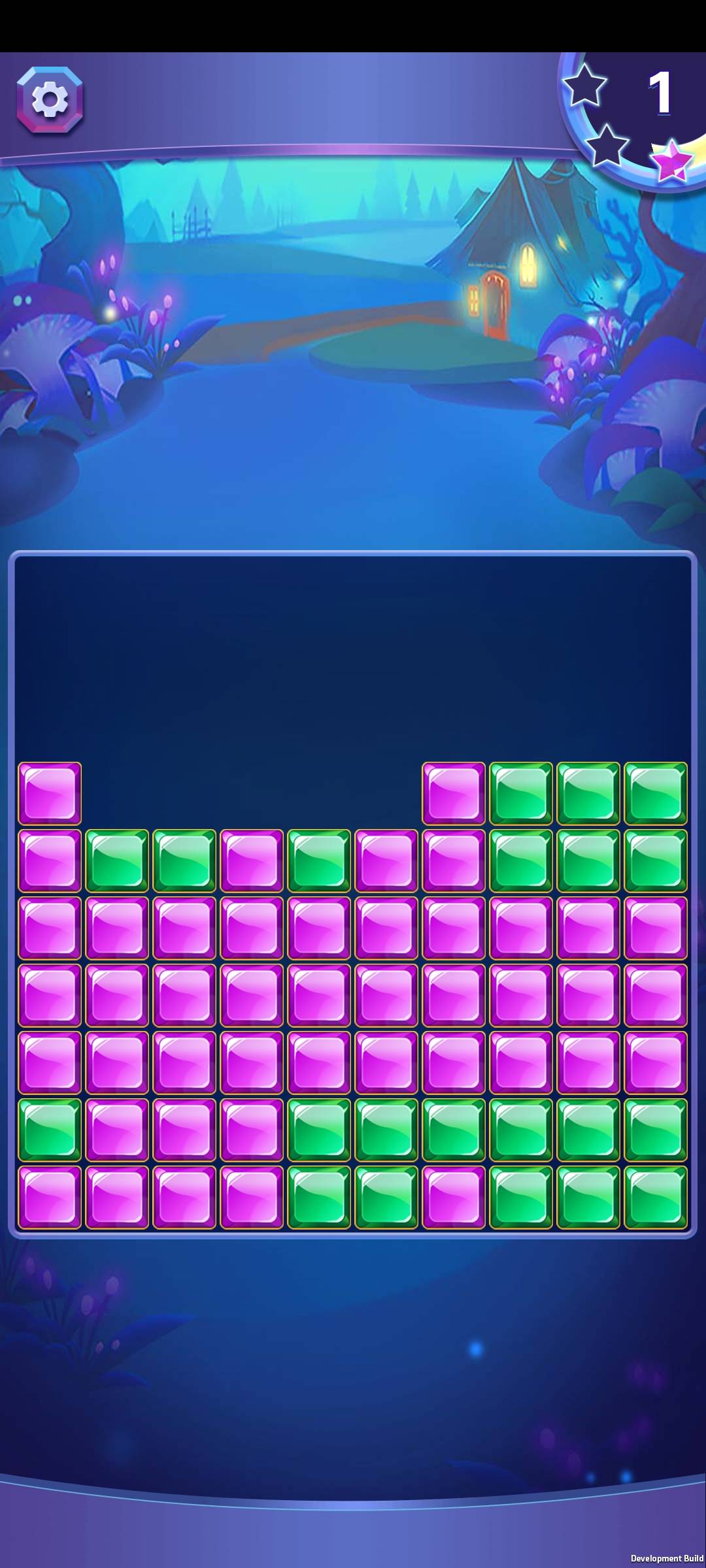Image resolution: width=706 pixels, height=1568 pixels.
Task: Open the settings gear
Action: point(50,100)
